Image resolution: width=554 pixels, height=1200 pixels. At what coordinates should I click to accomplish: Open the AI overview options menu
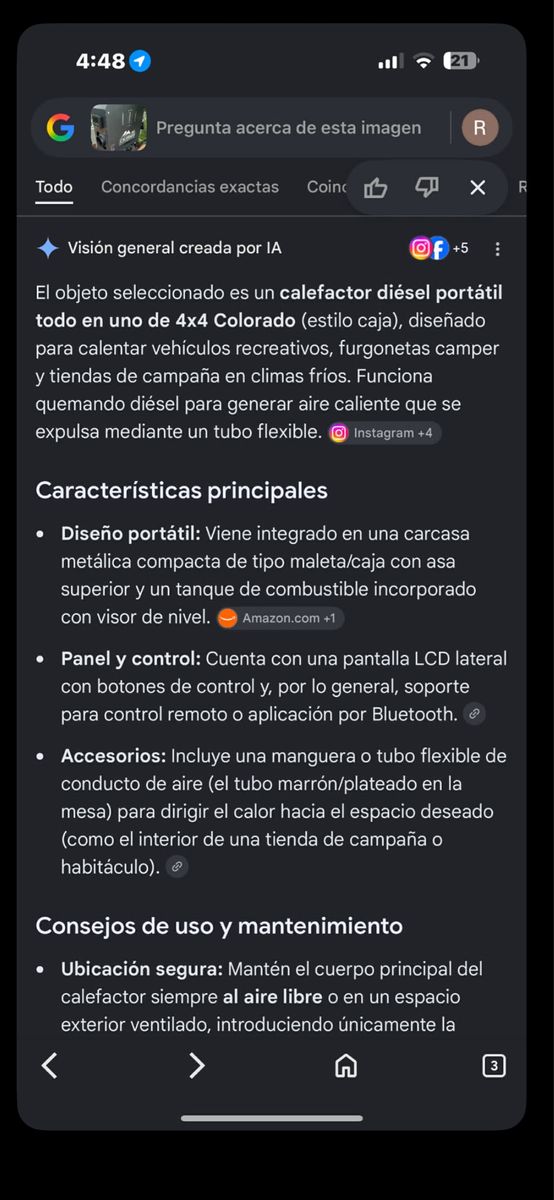[497, 249]
